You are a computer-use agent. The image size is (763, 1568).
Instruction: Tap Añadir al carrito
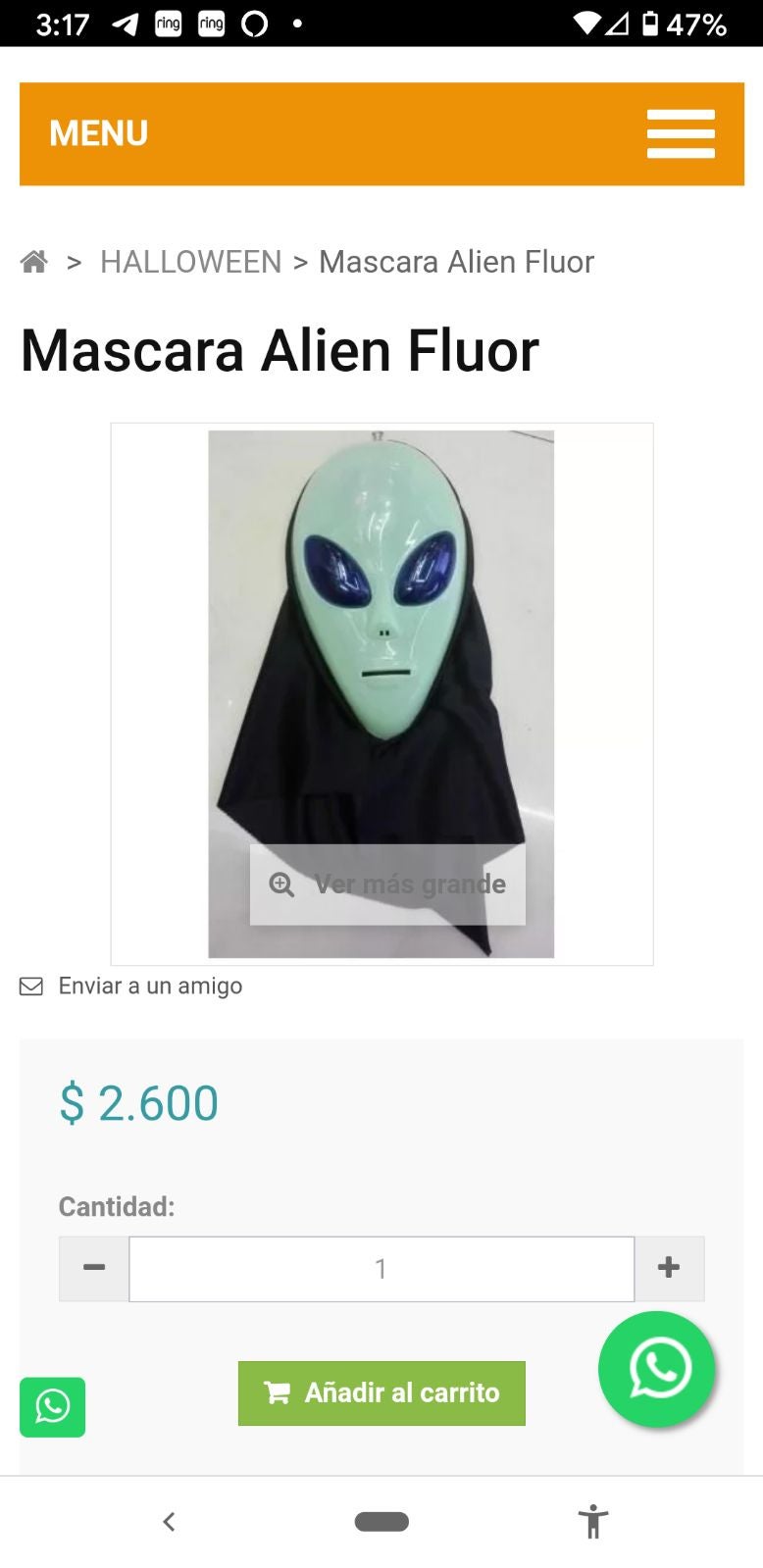pyautogui.click(x=381, y=1392)
